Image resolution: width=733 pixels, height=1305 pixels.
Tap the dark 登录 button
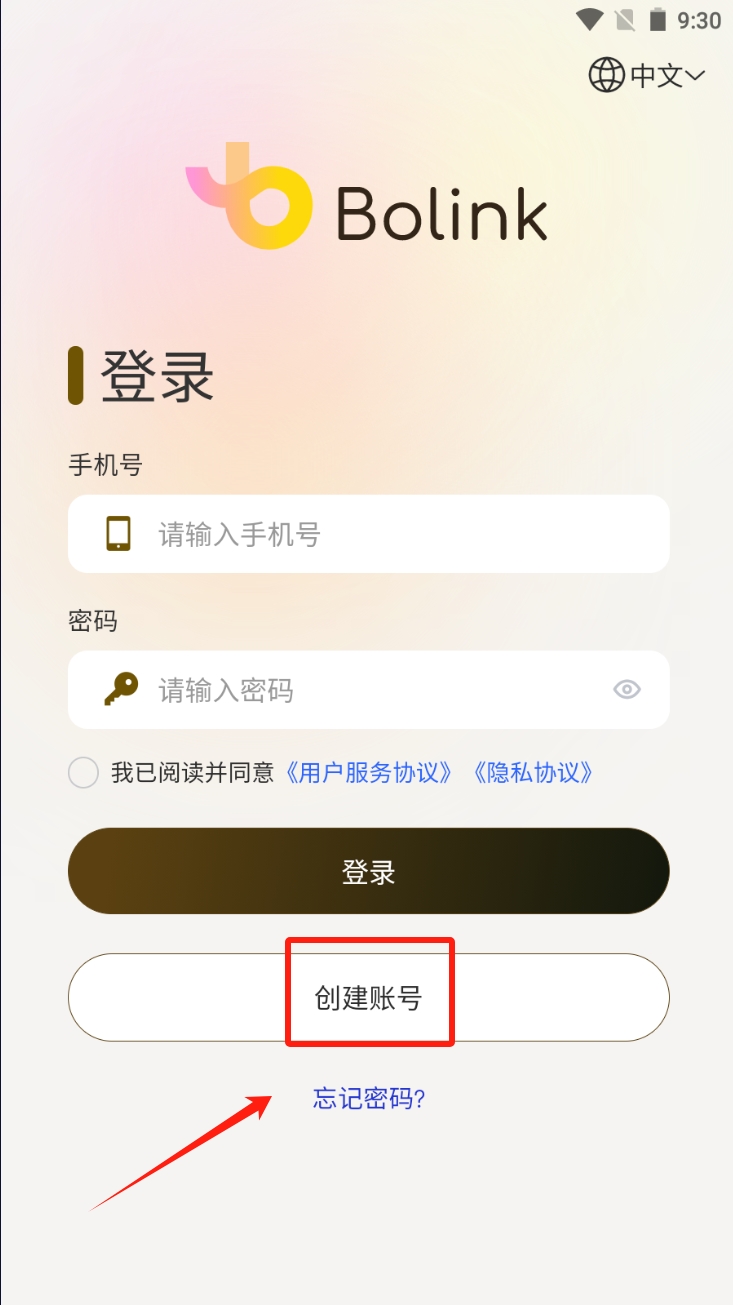[x=368, y=871]
